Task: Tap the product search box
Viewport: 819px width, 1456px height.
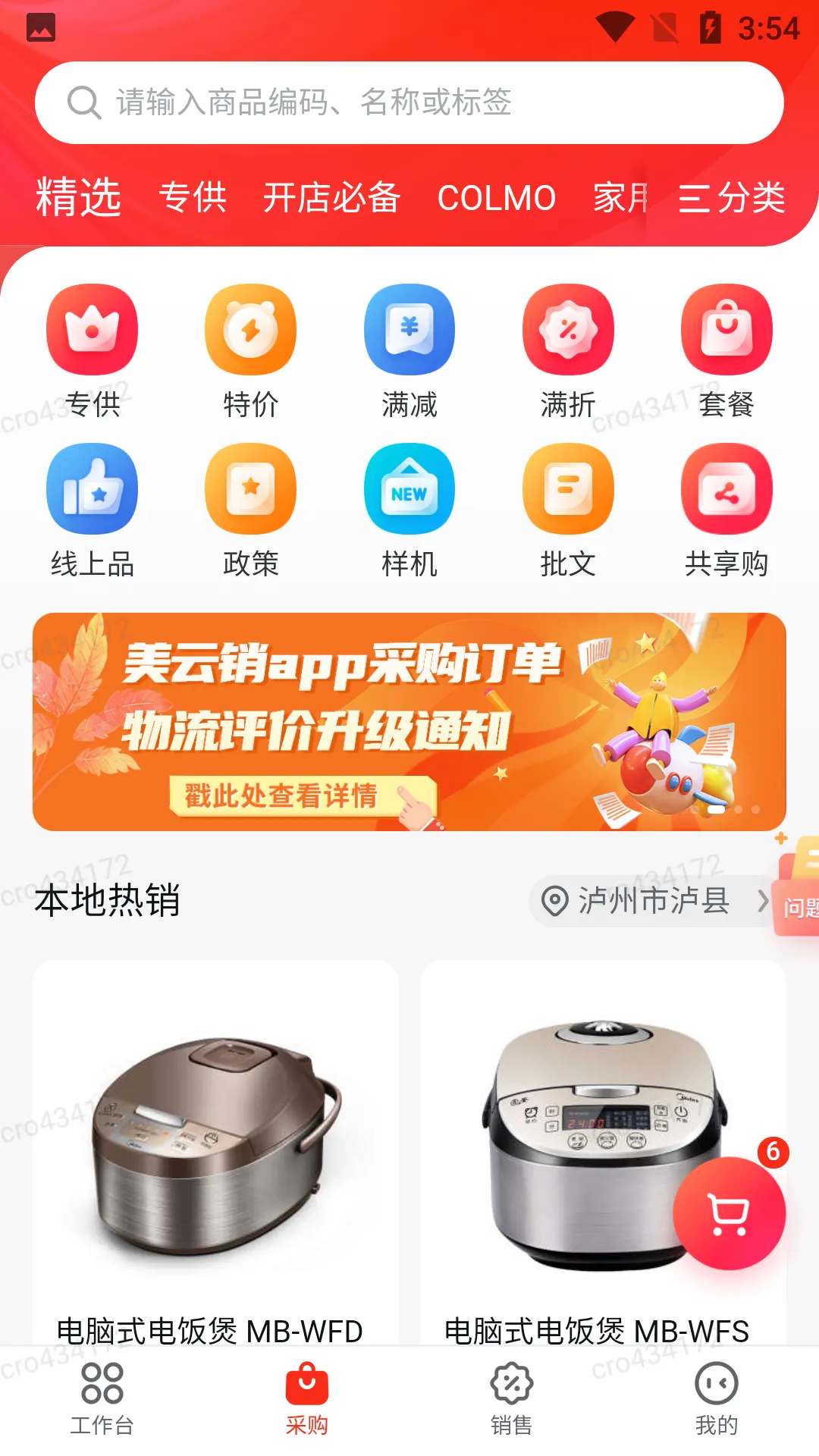Action: tap(409, 102)
